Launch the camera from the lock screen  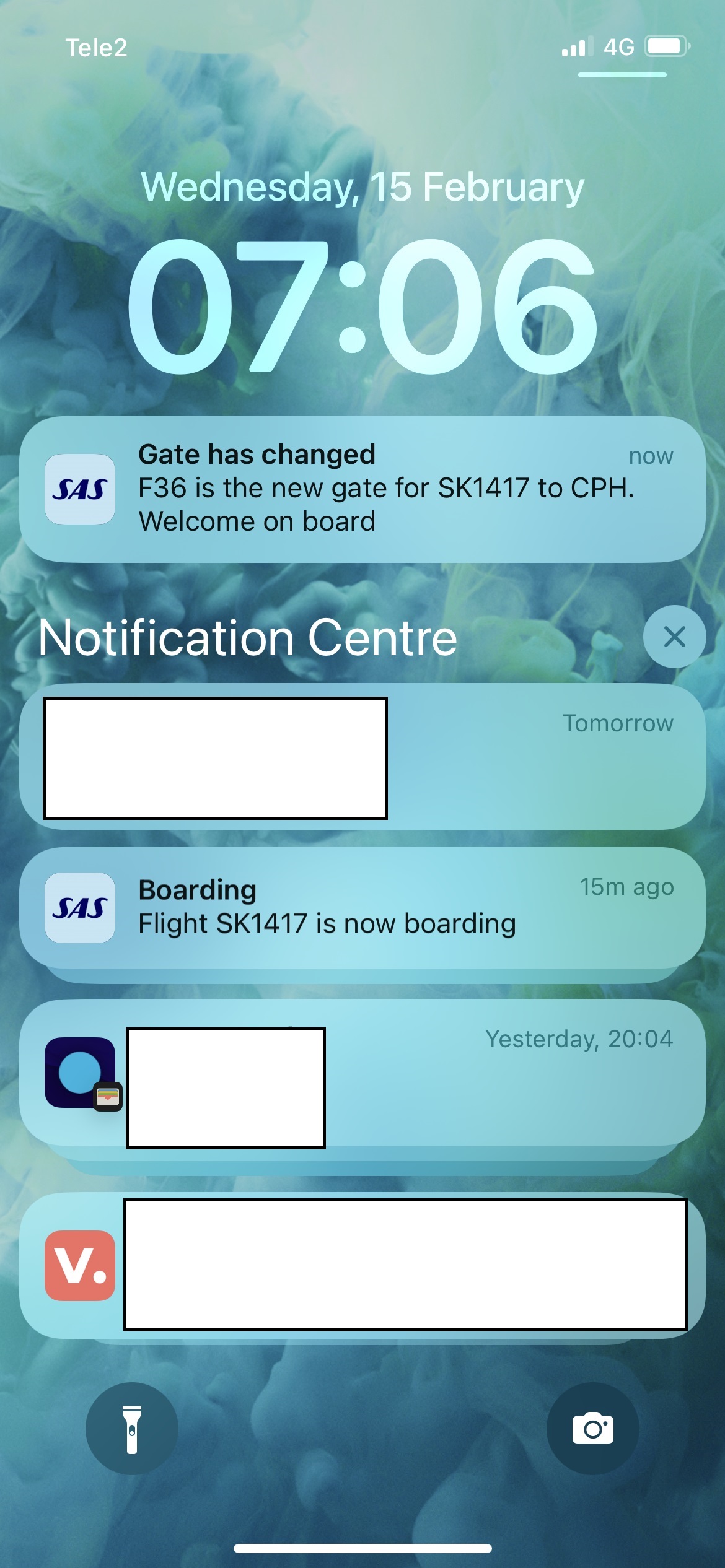(x=592, y=1429)
